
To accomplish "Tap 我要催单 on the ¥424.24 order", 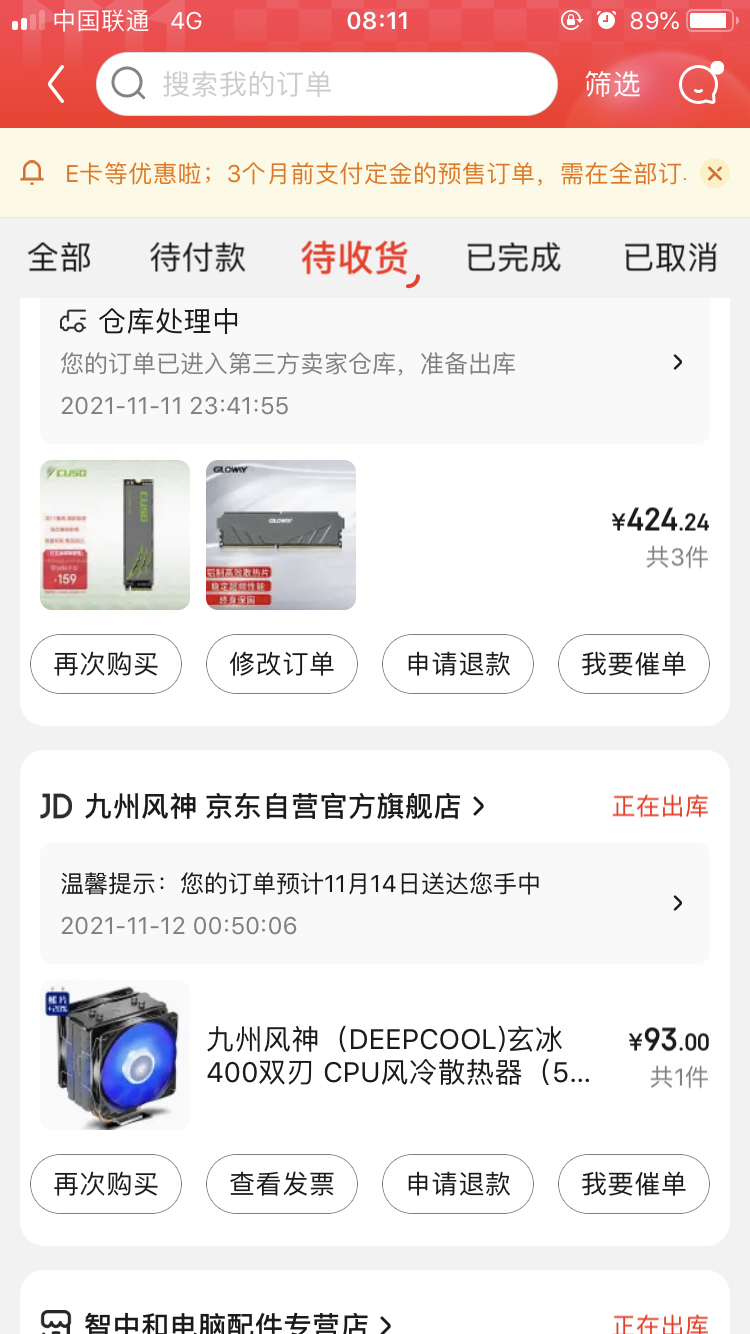I will click(x=634, y=664).
